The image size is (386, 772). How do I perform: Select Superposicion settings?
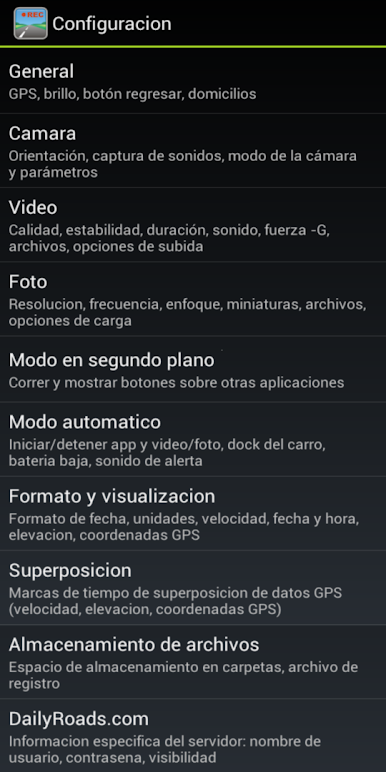tap(193, 588)
